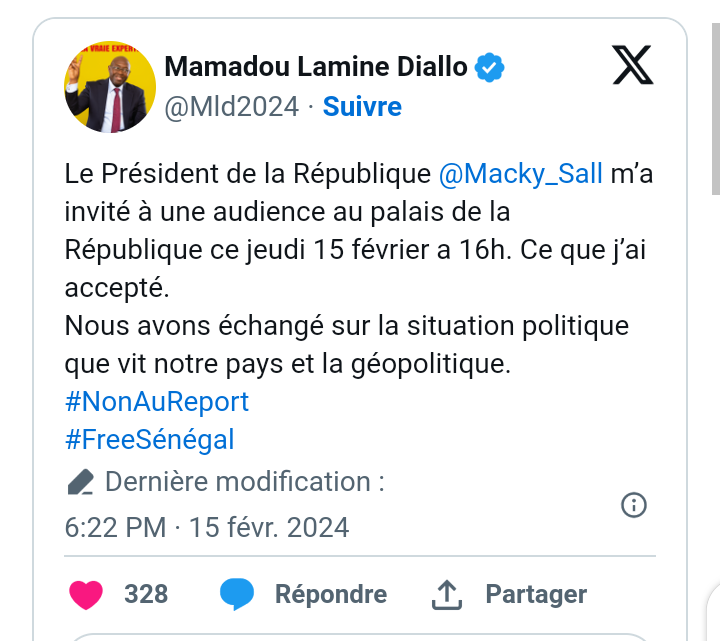Open the @Mld2024 handle
The width and height of the screenshot is (720, 641).
pyautogui.click(x=231, y=107)
